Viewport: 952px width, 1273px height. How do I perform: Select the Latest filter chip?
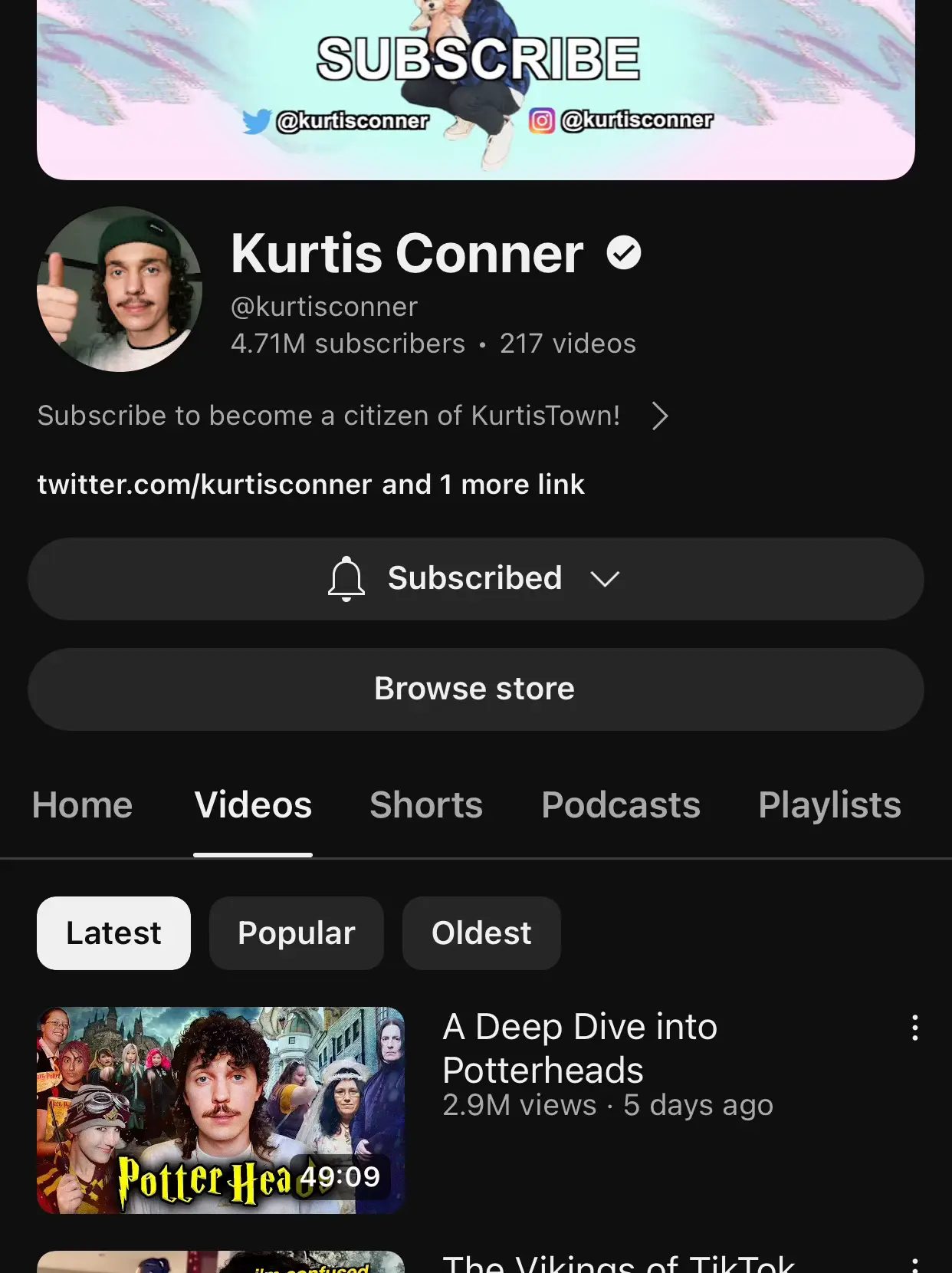(113, 933)
